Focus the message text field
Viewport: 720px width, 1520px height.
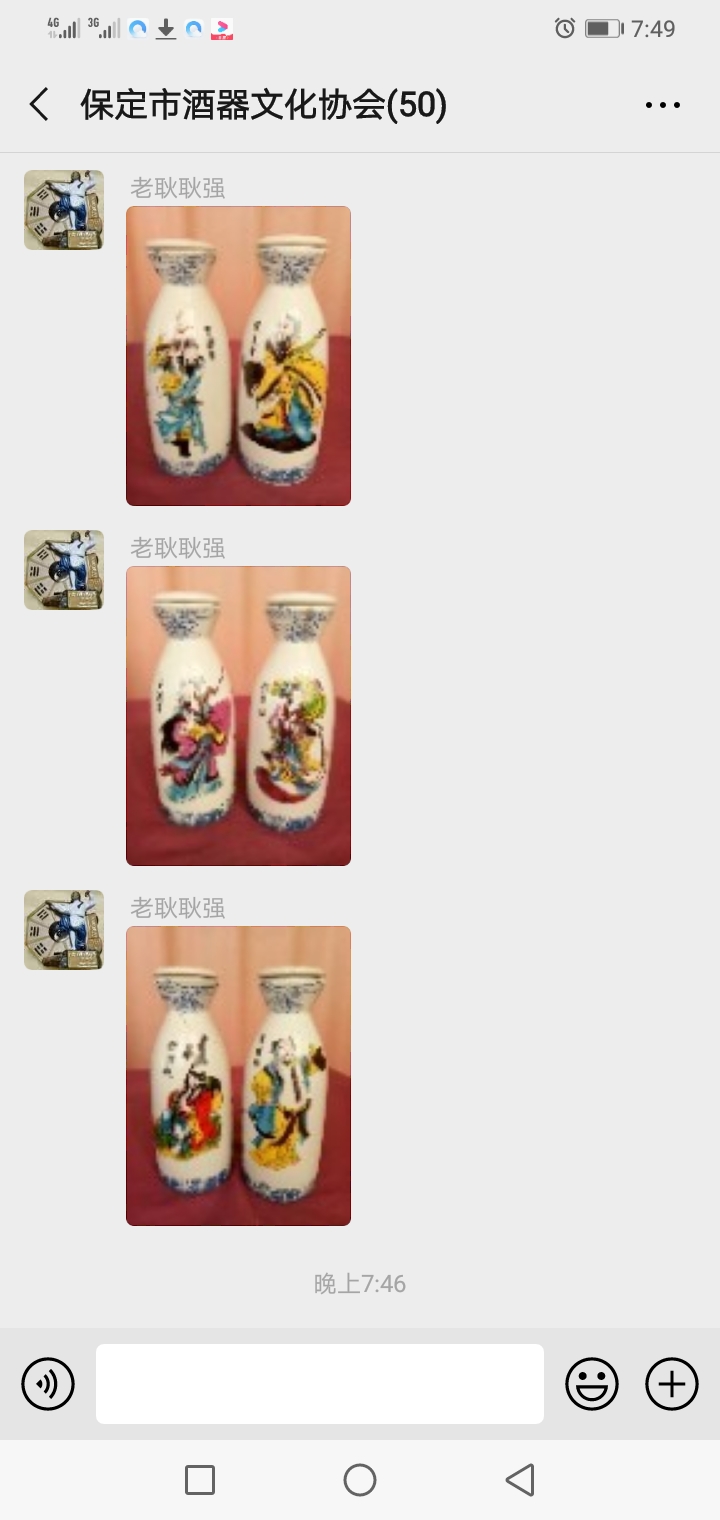320,1384
